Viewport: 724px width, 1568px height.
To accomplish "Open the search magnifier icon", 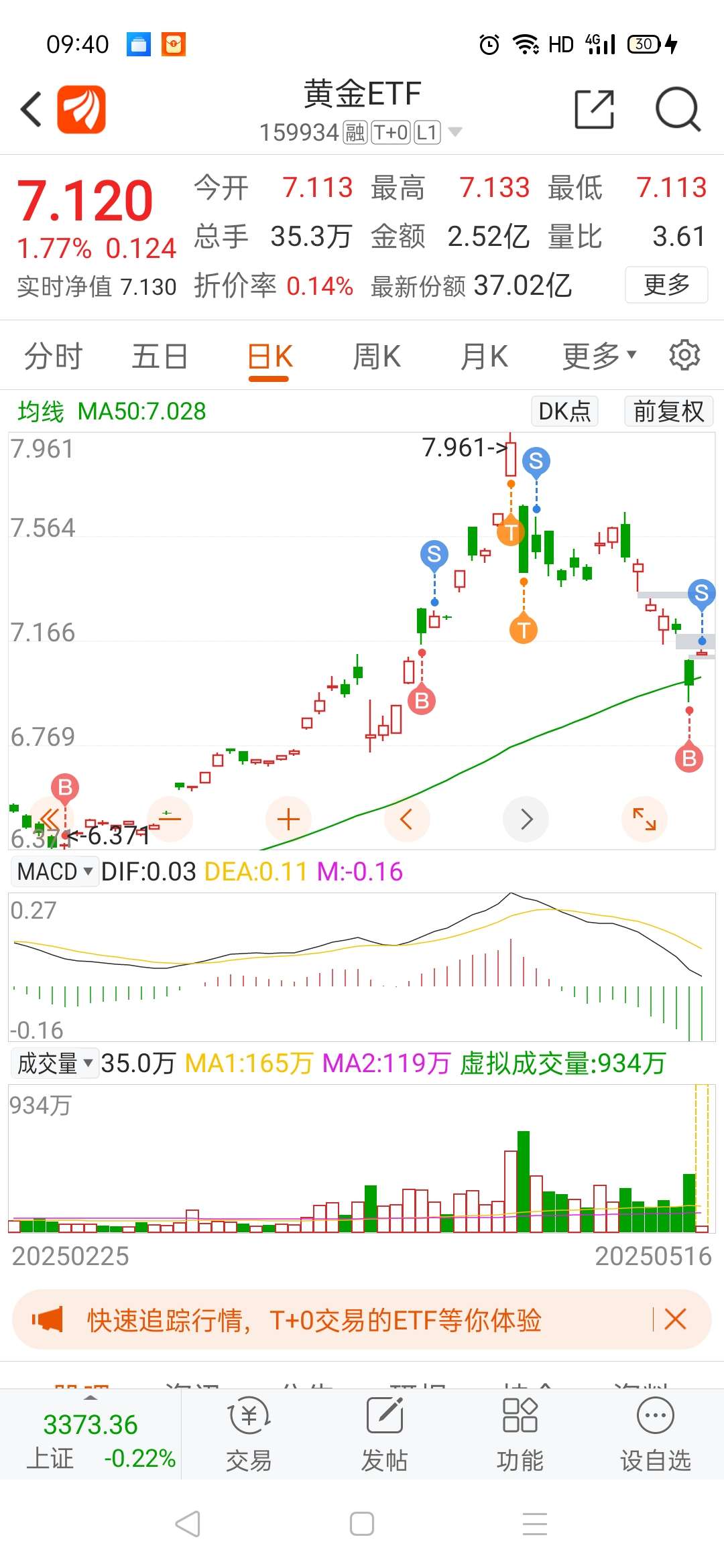I will pyautogui.click(x=678, y=109).
